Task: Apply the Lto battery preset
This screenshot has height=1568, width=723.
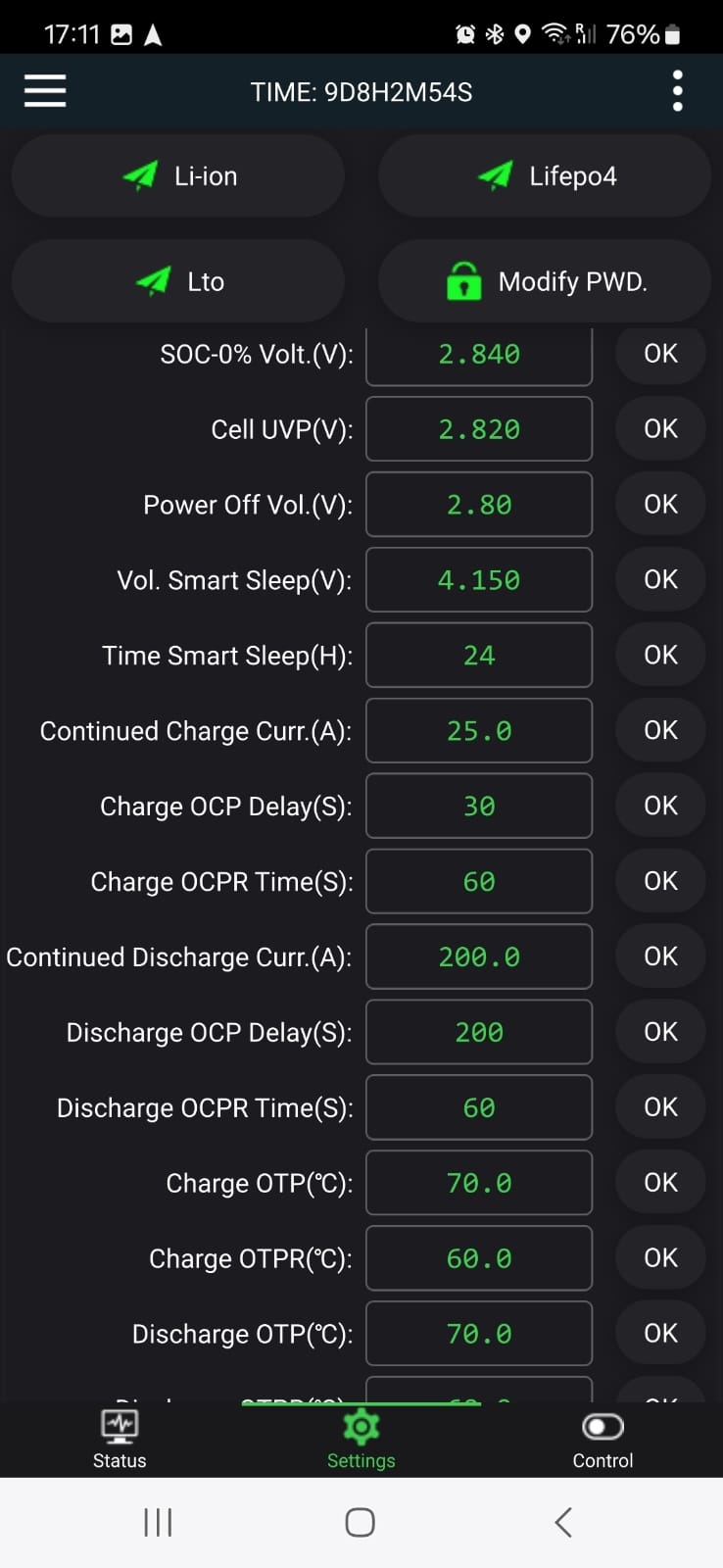Action: point(178,282)
